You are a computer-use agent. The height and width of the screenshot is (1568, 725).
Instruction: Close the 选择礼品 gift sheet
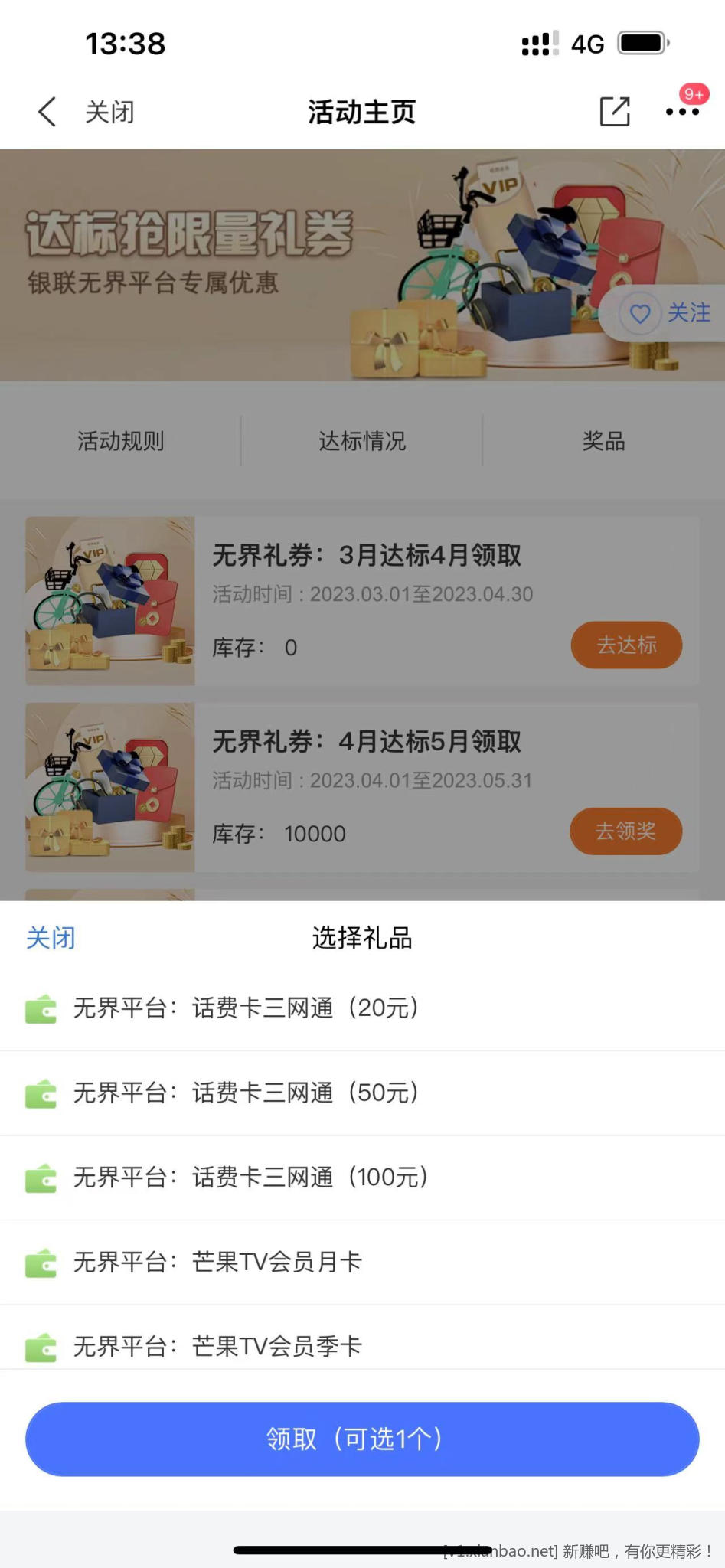point(51,938)
